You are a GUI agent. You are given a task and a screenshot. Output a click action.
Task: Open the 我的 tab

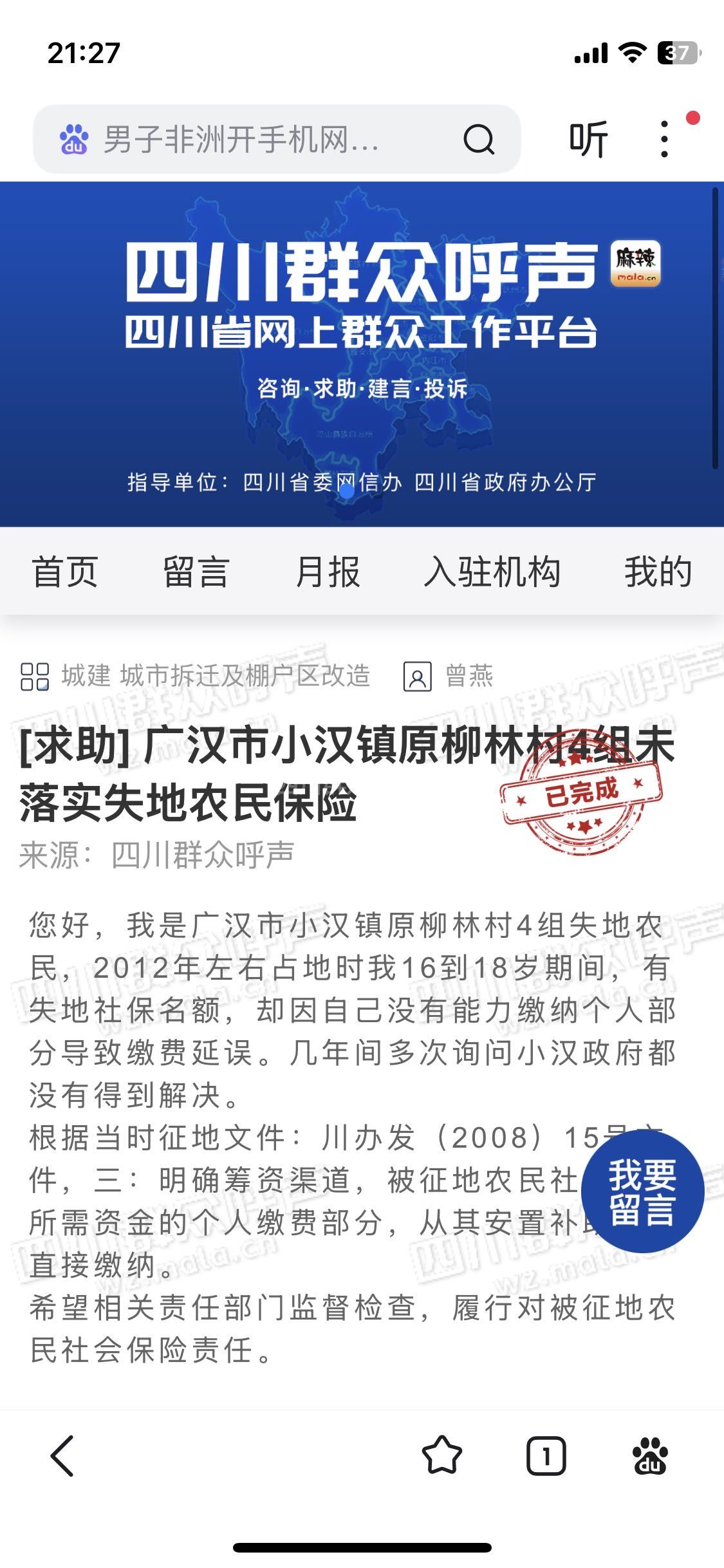click(658, 572)
